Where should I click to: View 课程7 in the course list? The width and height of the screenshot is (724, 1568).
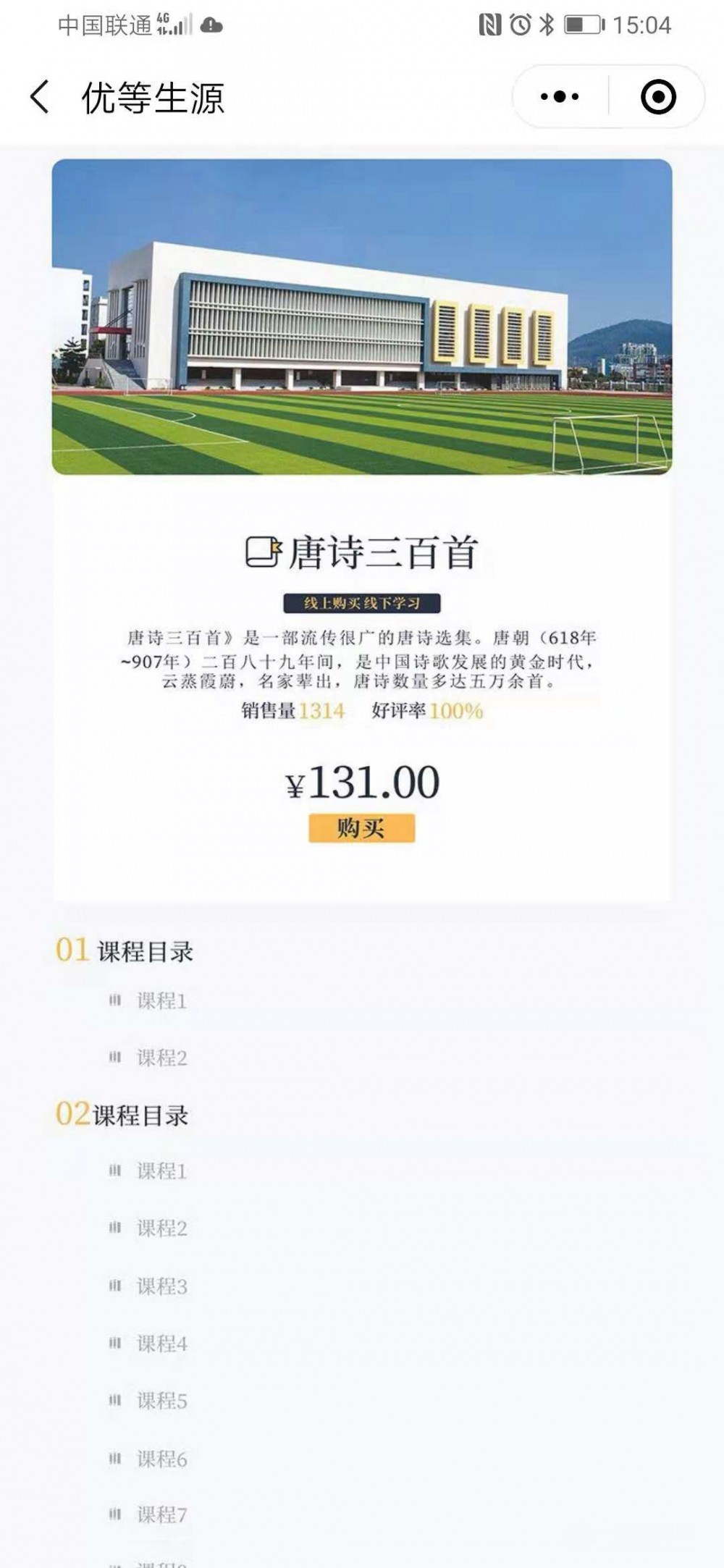(161, 1514)
